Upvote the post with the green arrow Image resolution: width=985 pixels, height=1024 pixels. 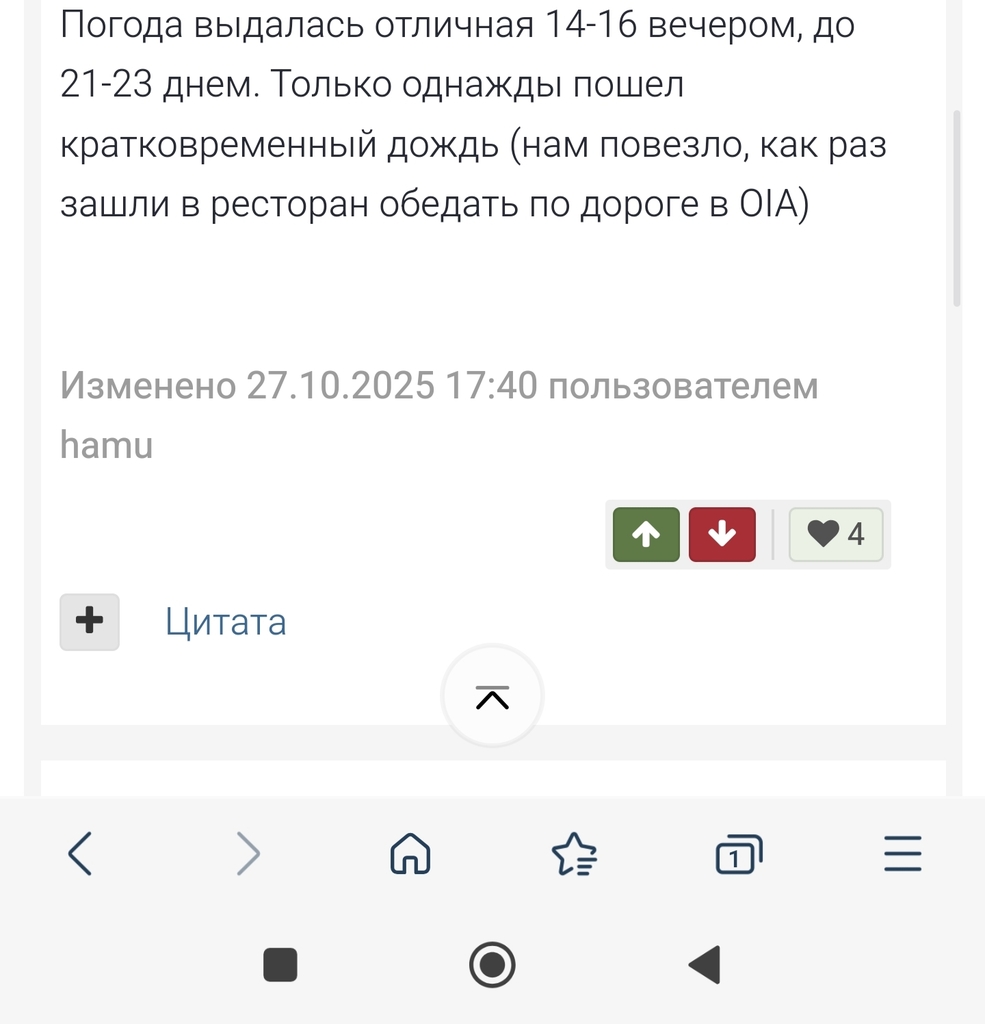pyautogui.click(x=646, y=535)
